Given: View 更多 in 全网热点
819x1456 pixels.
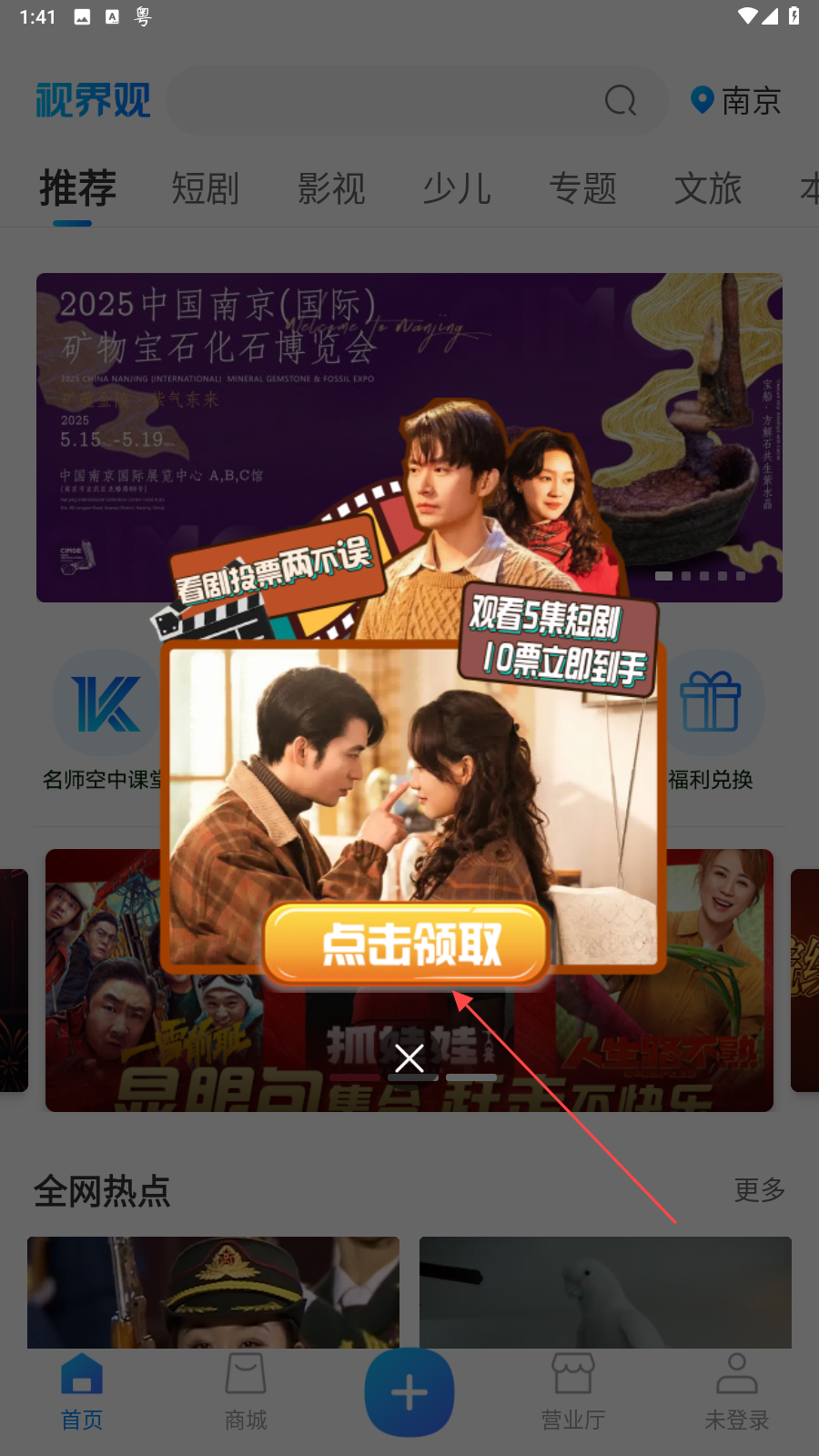Looking at the screenshot, I should tap(759, 1189).
